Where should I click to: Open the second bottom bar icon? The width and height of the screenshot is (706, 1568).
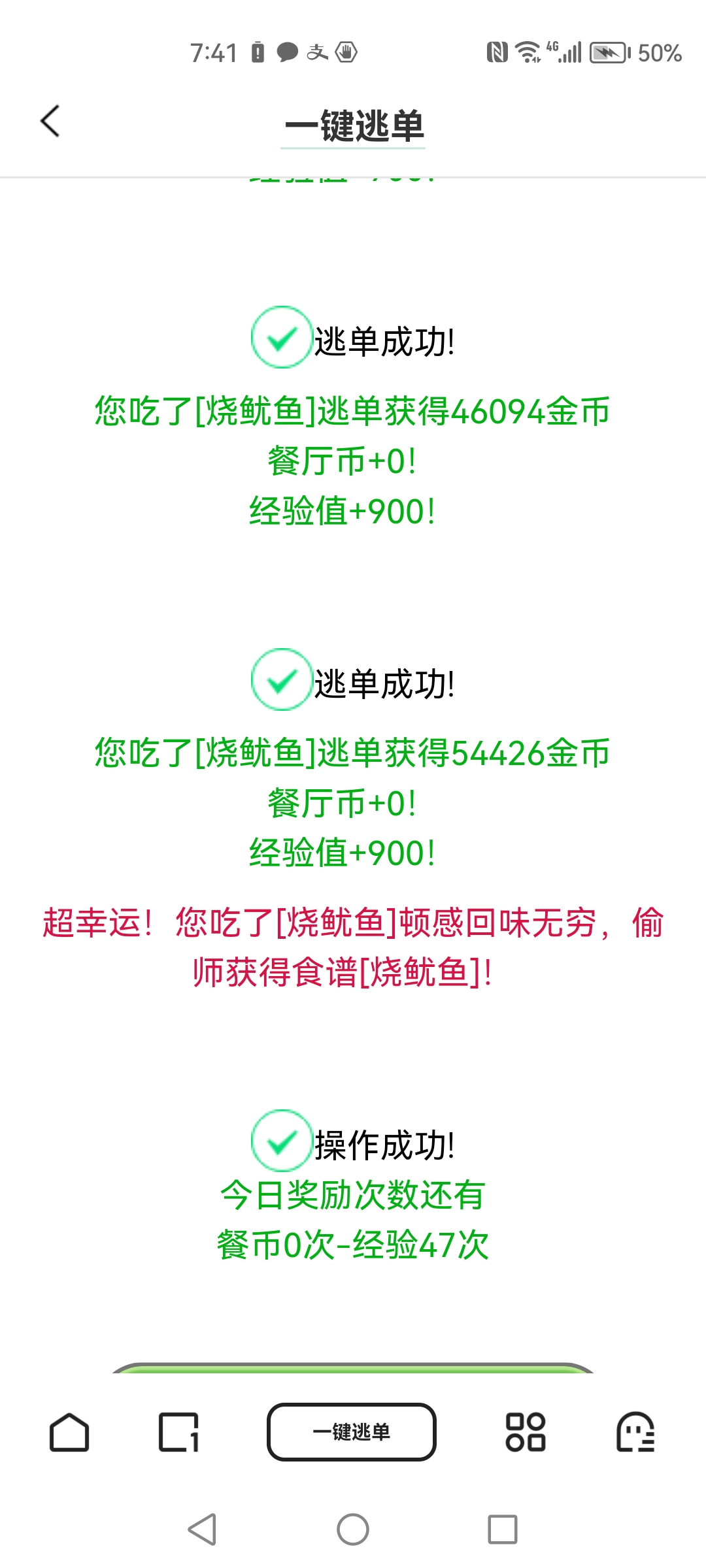pyautogui.click(x=178, y=1432)
